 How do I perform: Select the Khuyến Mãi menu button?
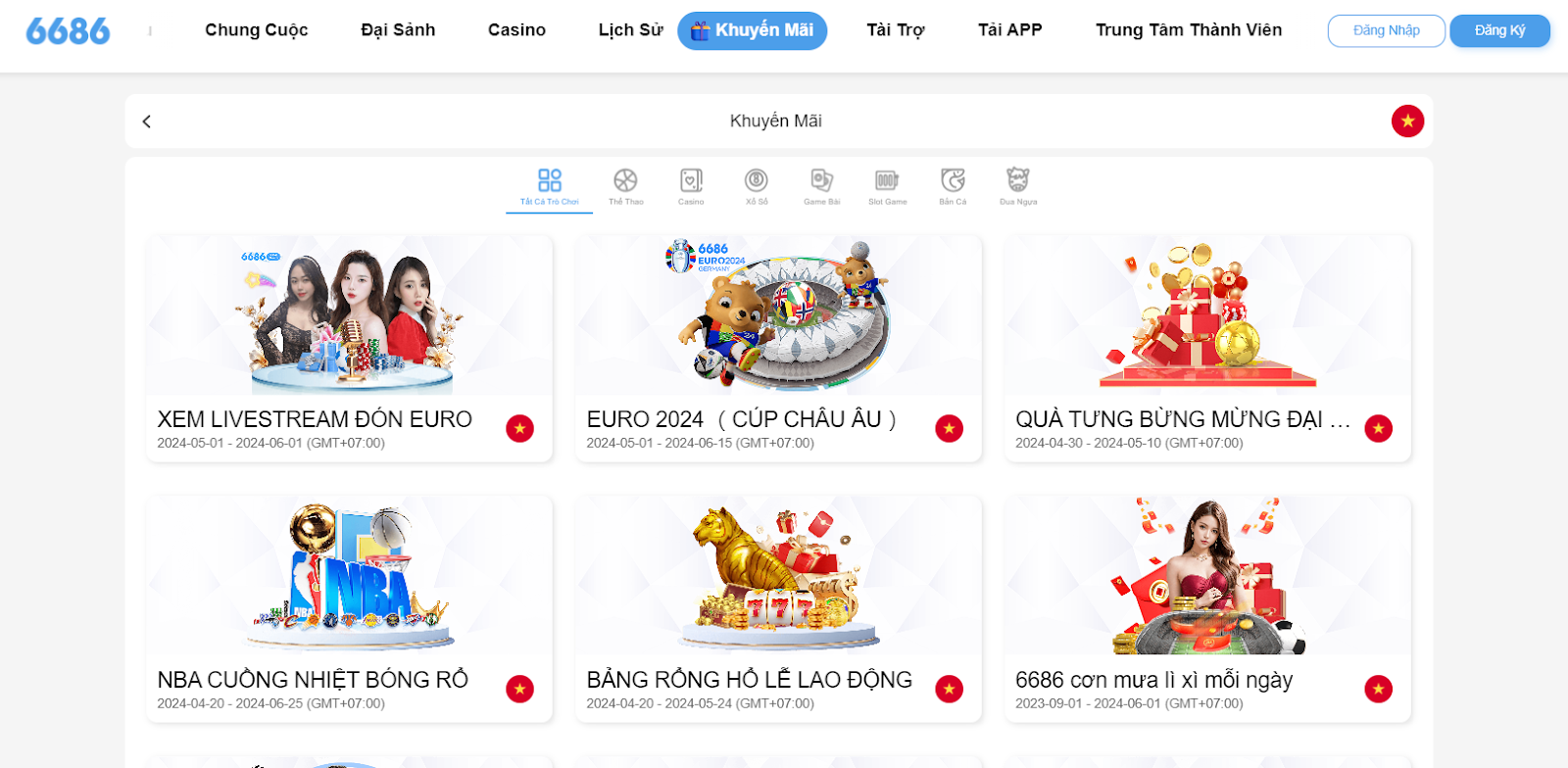pyautogui.click(x=753, y=30)
